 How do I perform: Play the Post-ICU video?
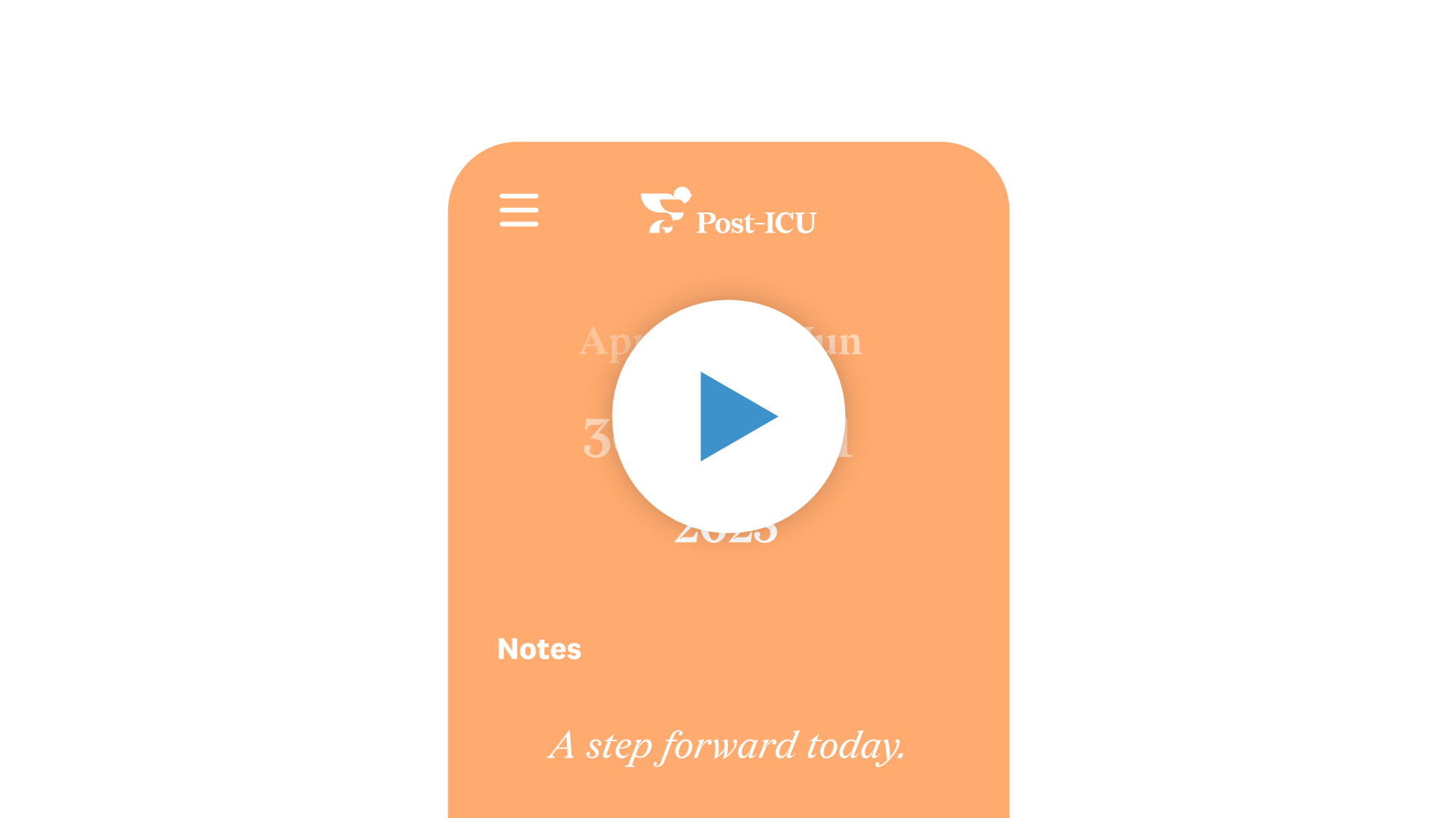[x=729, y=416]
